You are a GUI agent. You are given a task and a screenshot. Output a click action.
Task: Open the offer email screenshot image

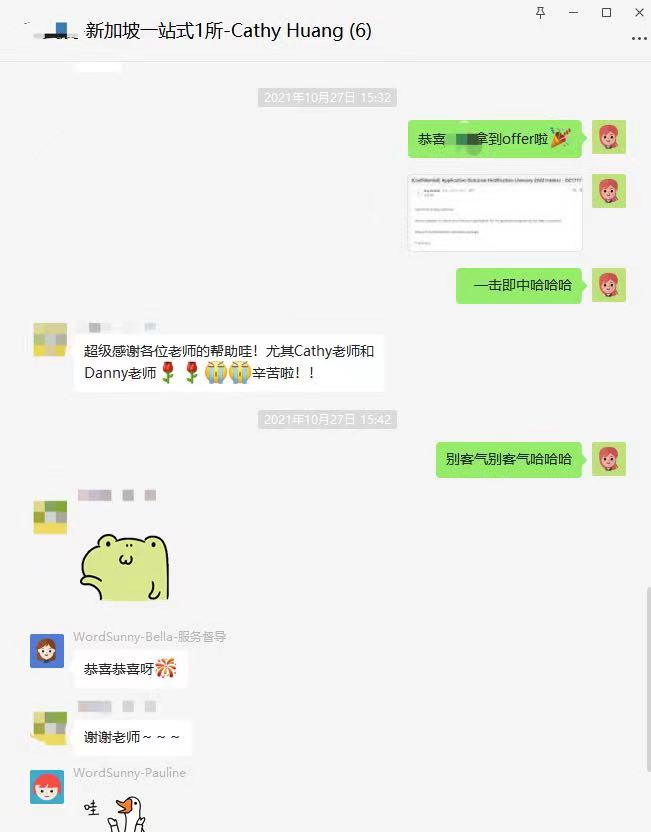pos(495,213)
